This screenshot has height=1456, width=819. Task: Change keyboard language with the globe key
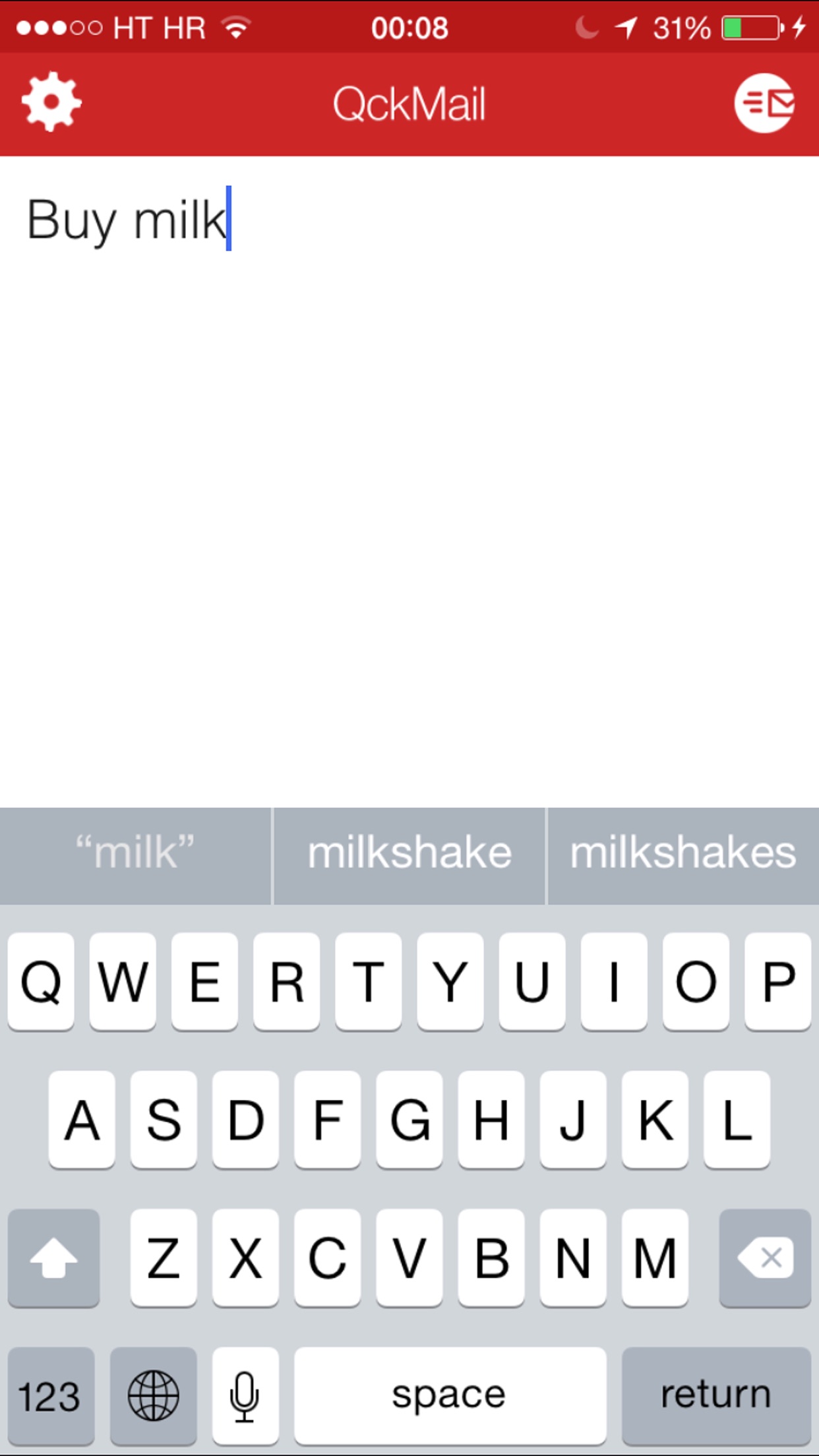point(153,1395)
